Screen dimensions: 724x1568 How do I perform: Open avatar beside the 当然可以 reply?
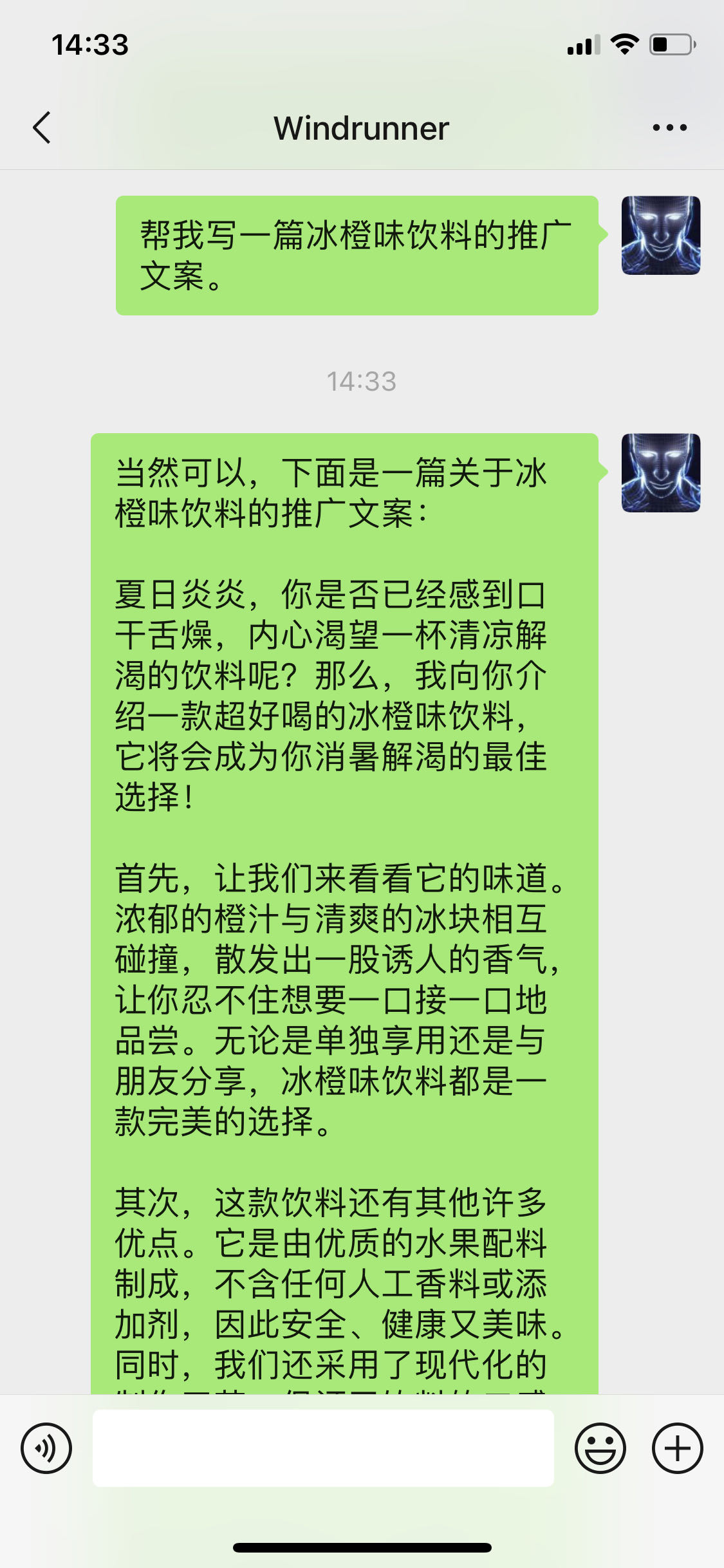[x=660, y=473]
